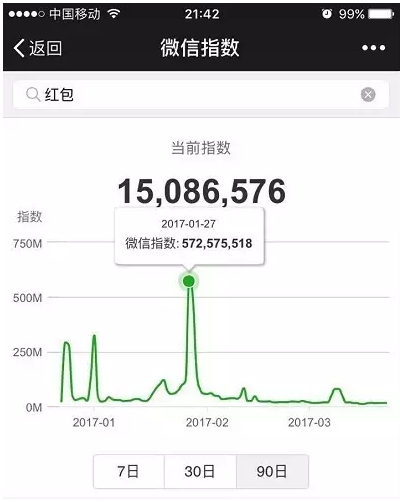This screenshot has width=400, height=502.
Task: Select the 30日 time range
Action: pos(200,471)
